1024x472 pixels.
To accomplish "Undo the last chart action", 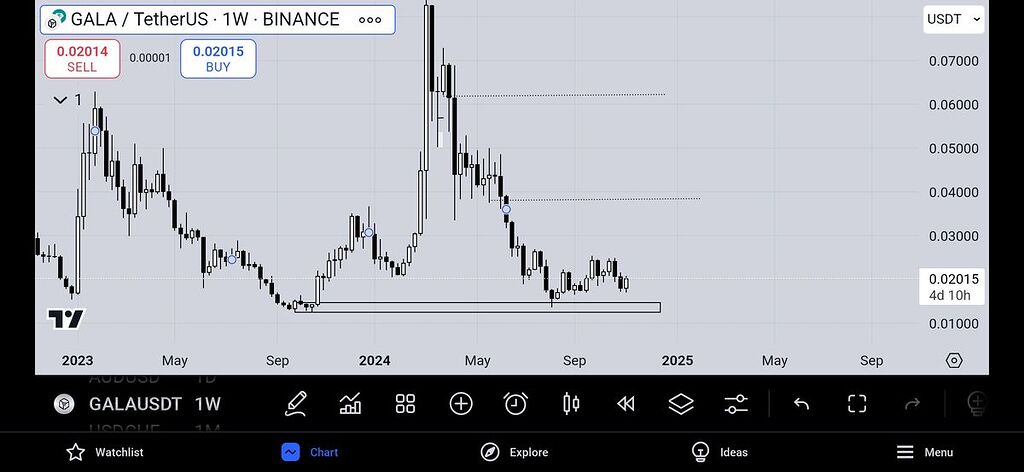I will click(x=801, y=404).
